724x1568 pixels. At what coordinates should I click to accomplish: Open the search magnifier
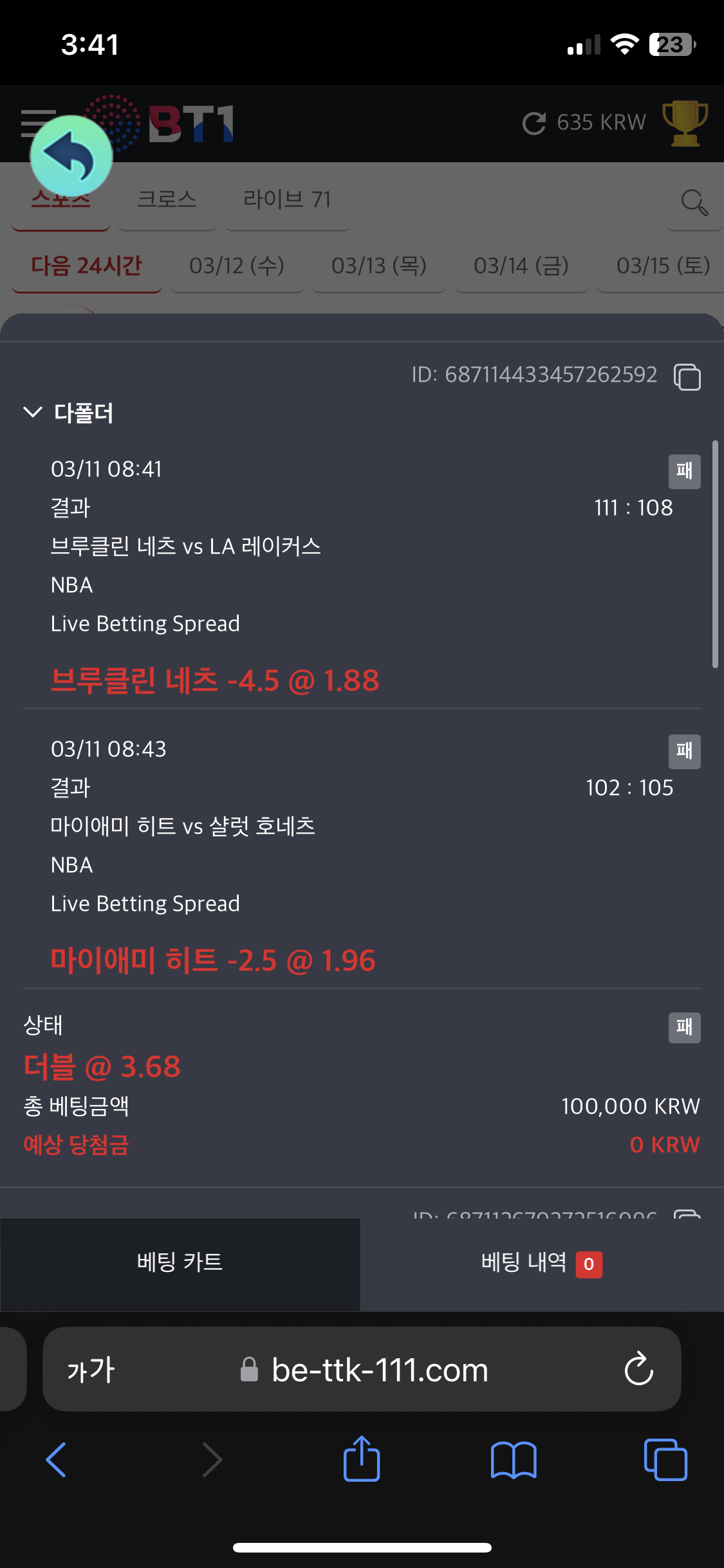pos(694,202)
